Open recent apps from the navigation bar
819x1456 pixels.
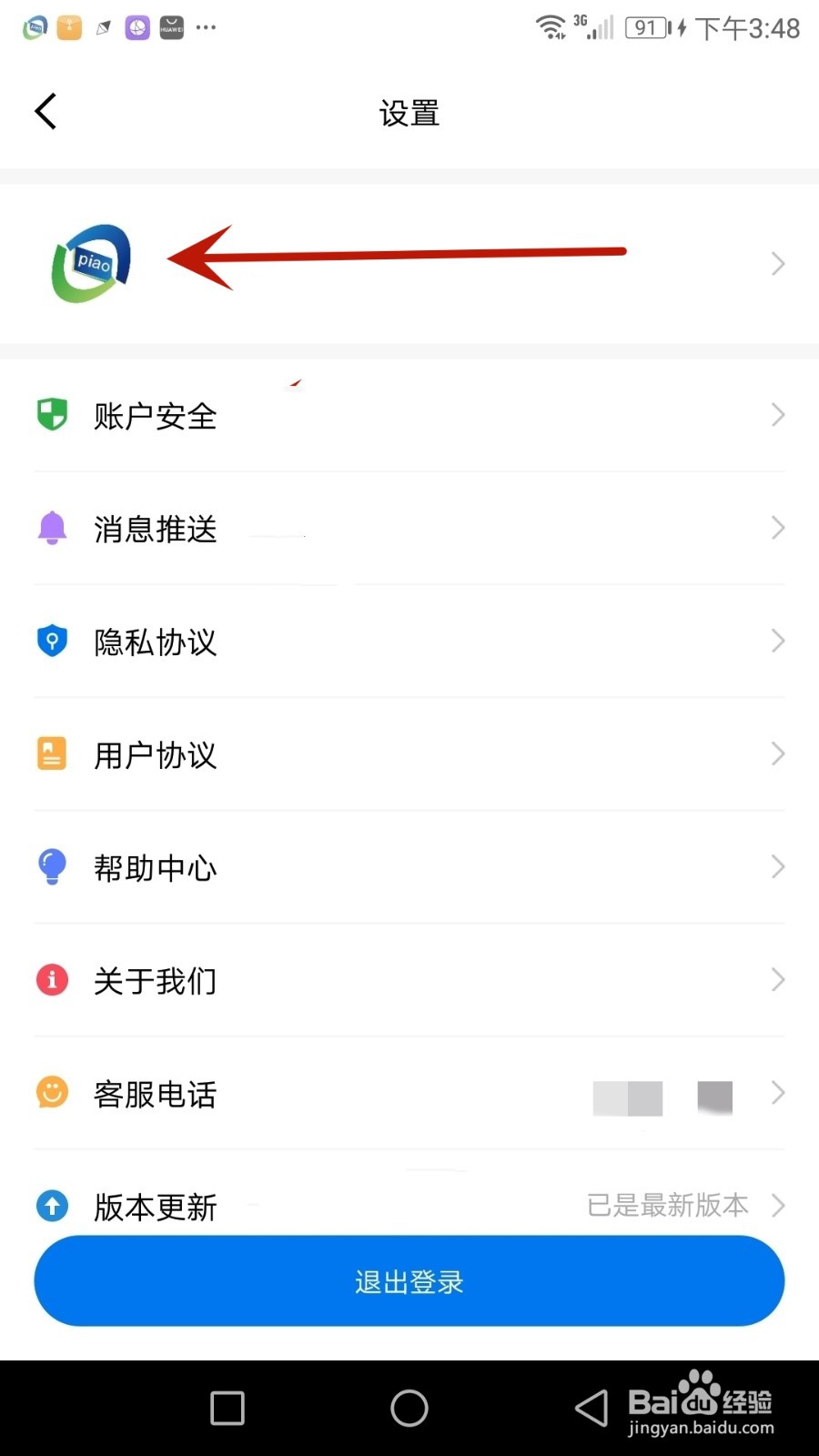227,1408
